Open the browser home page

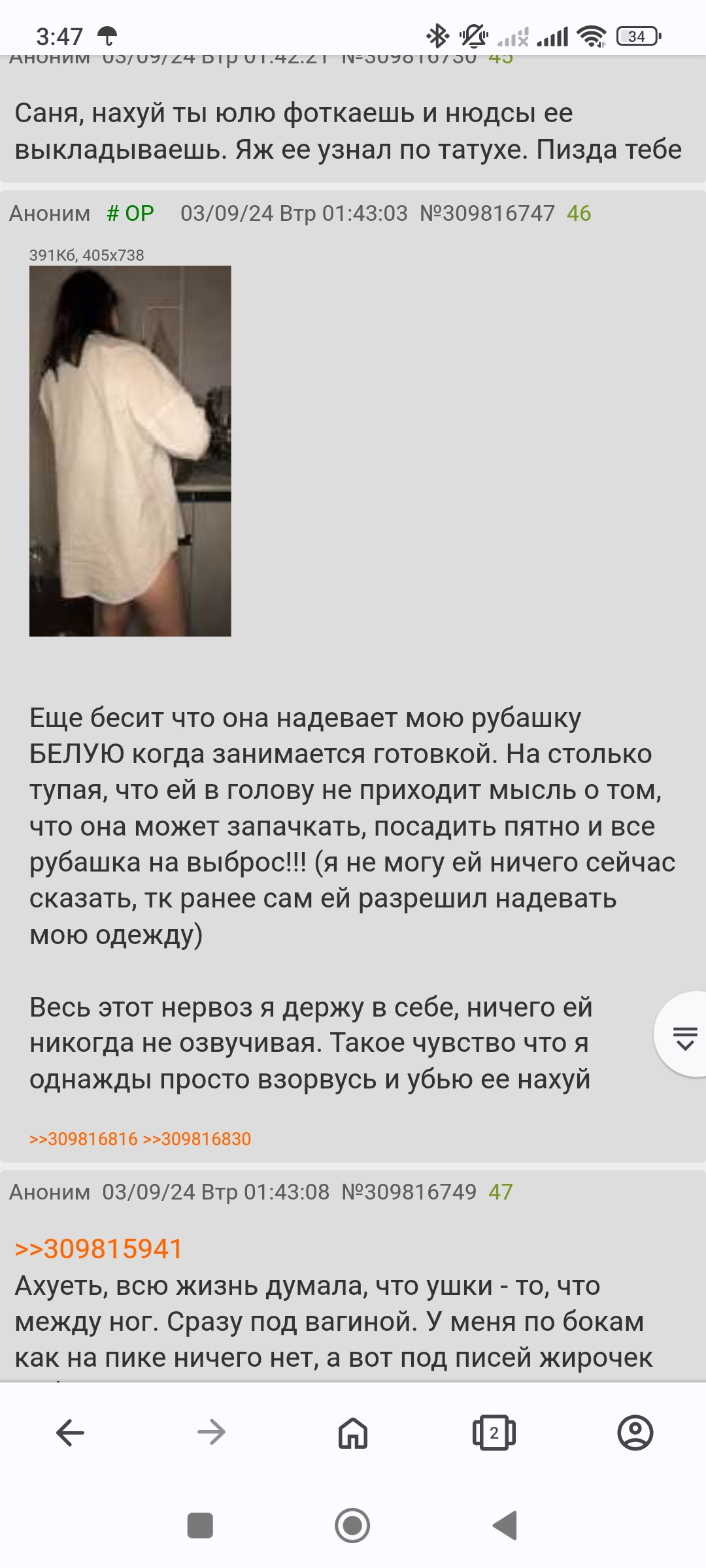(x=353, y=1433)
